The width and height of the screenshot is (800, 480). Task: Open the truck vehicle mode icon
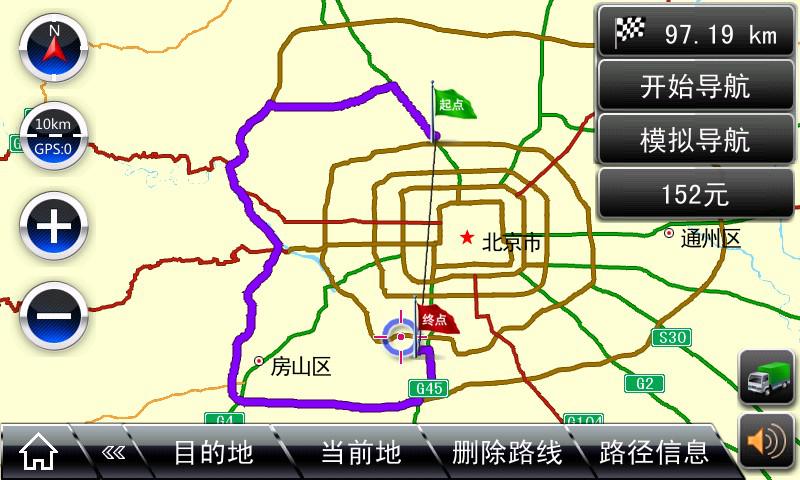[767, 378]
